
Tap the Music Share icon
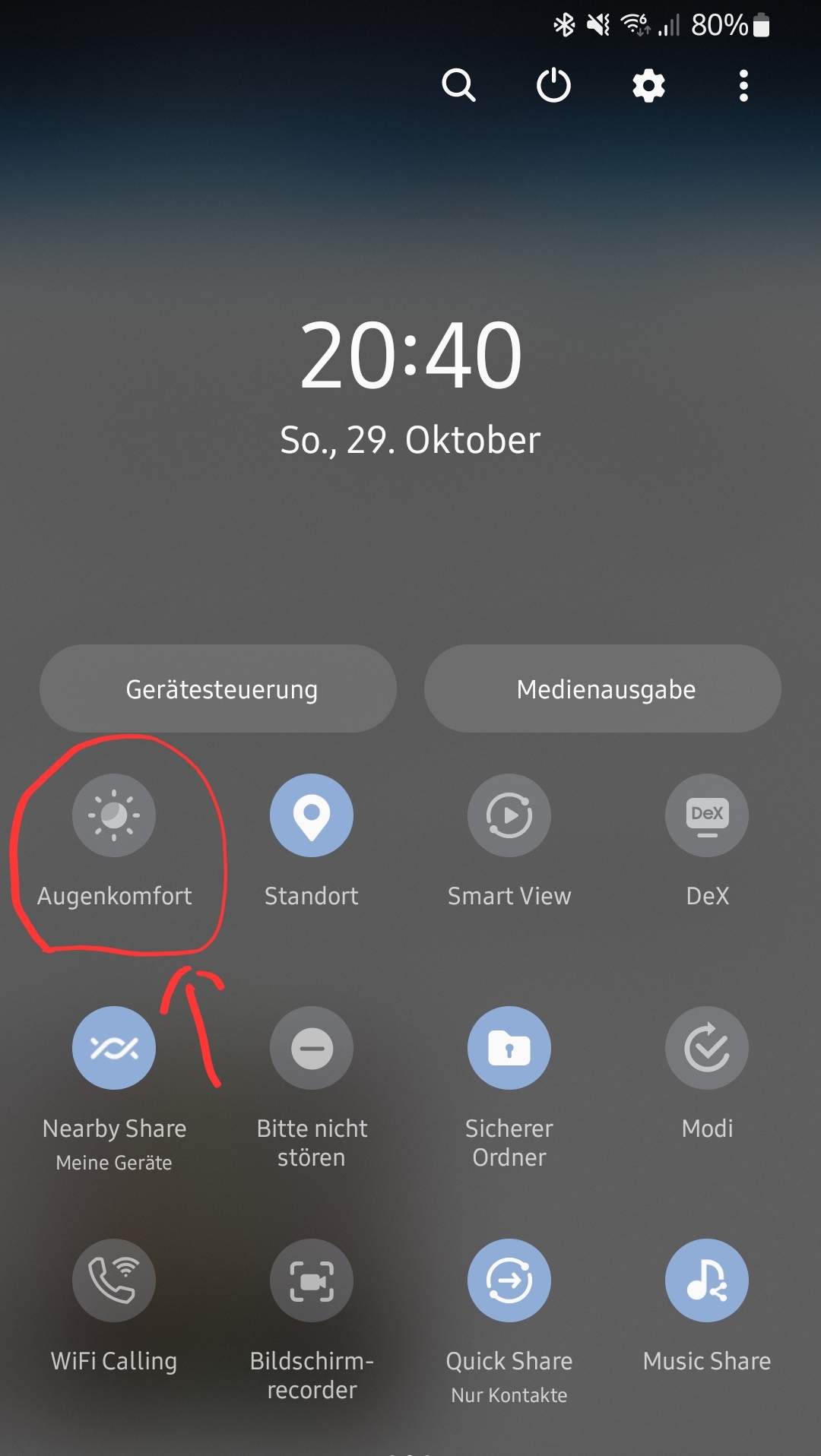[707, 1280]
